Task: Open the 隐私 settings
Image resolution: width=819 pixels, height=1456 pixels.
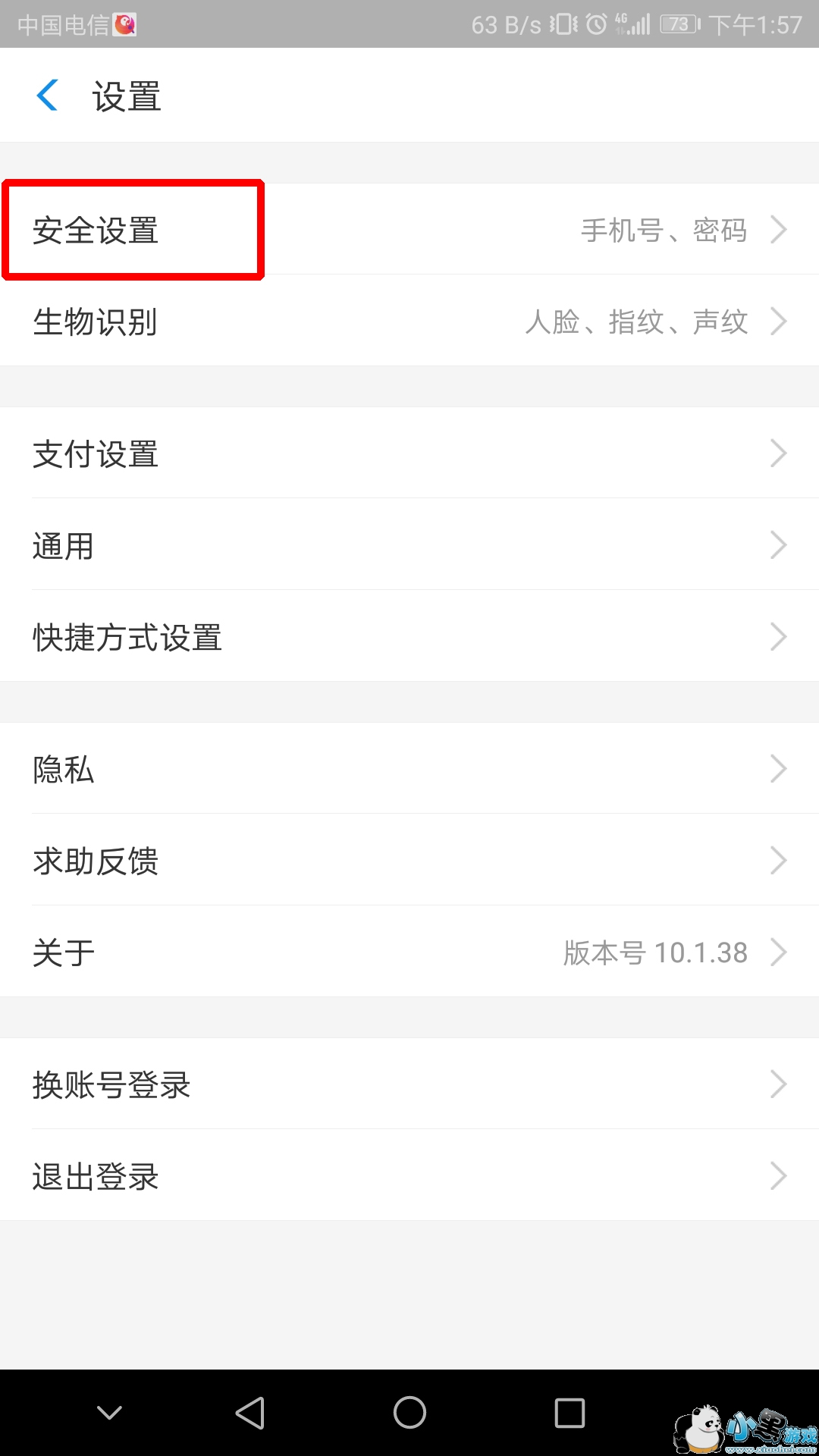Action: point(409,769)
